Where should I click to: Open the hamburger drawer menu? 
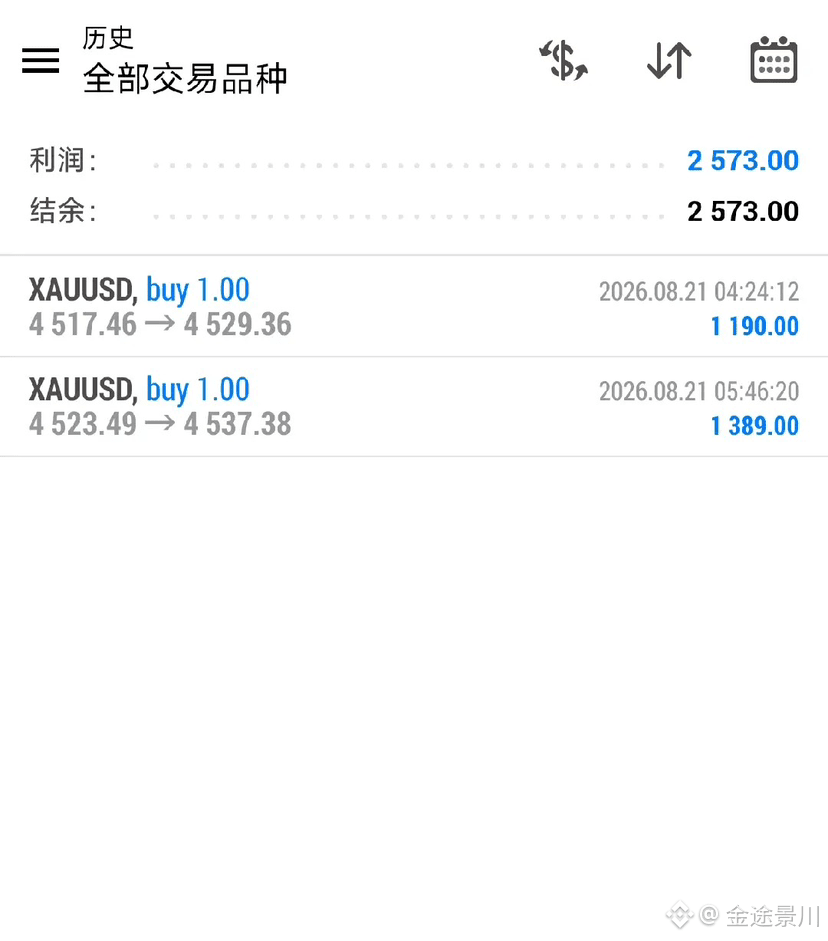[x=41, y=61]
